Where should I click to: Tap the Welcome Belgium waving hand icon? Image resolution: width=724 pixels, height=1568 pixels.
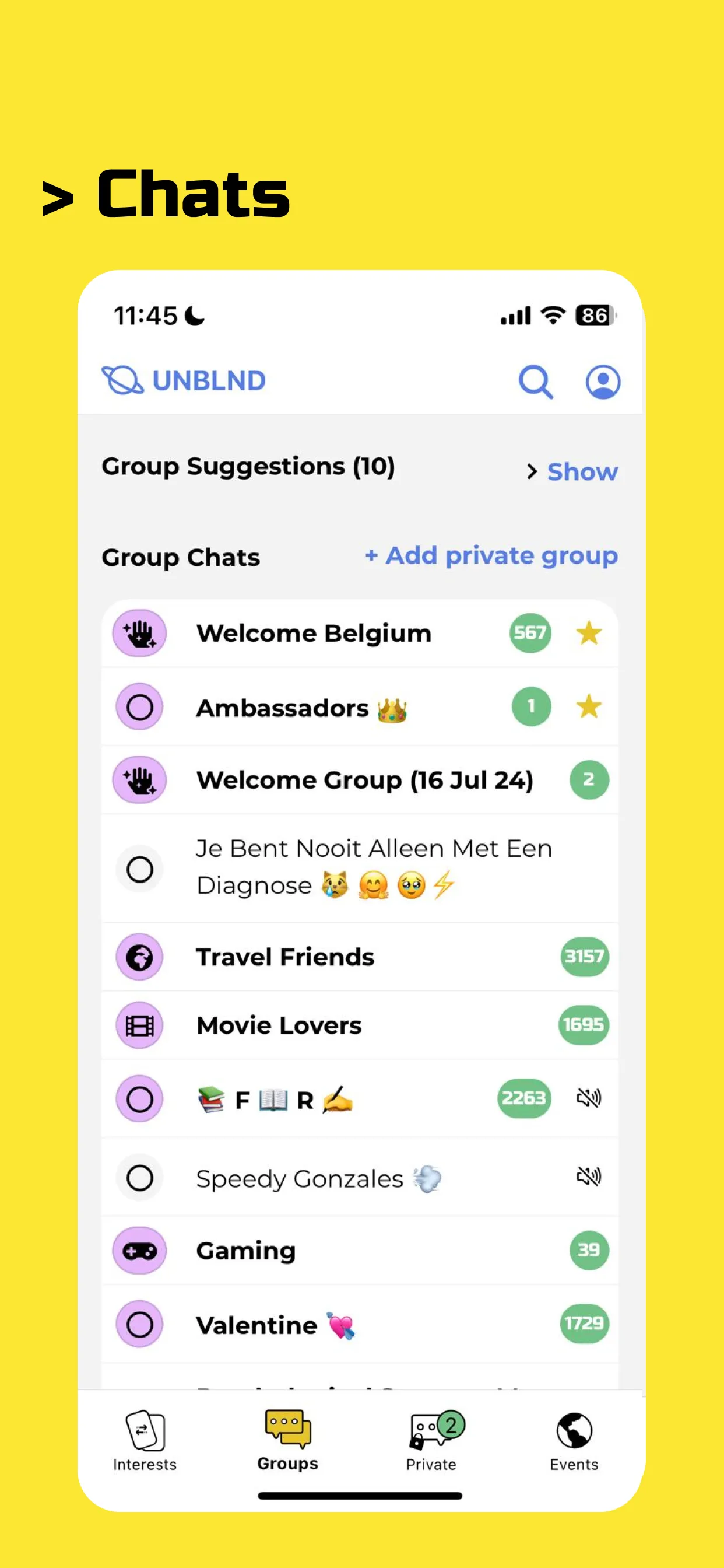coord(139,633)
